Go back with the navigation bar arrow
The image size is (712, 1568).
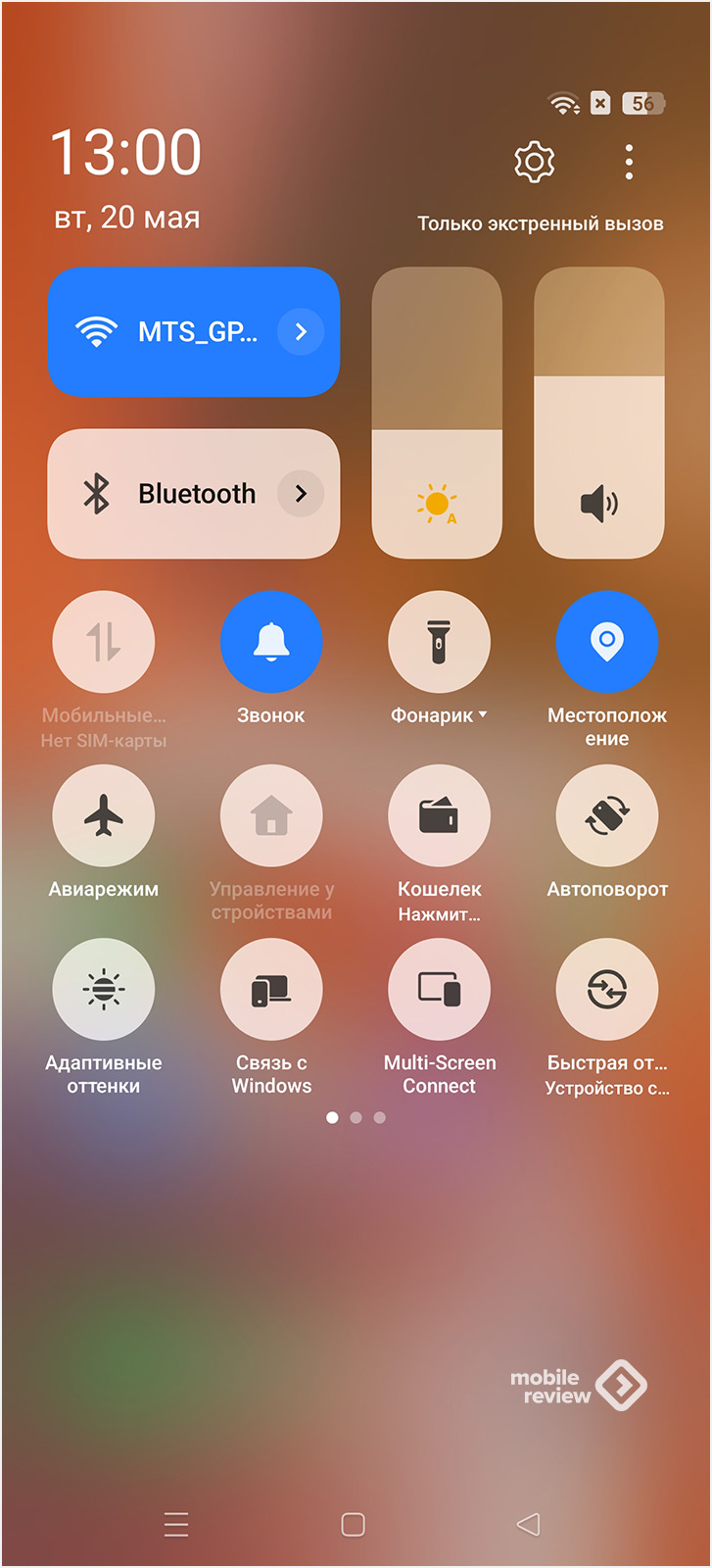528,1524
